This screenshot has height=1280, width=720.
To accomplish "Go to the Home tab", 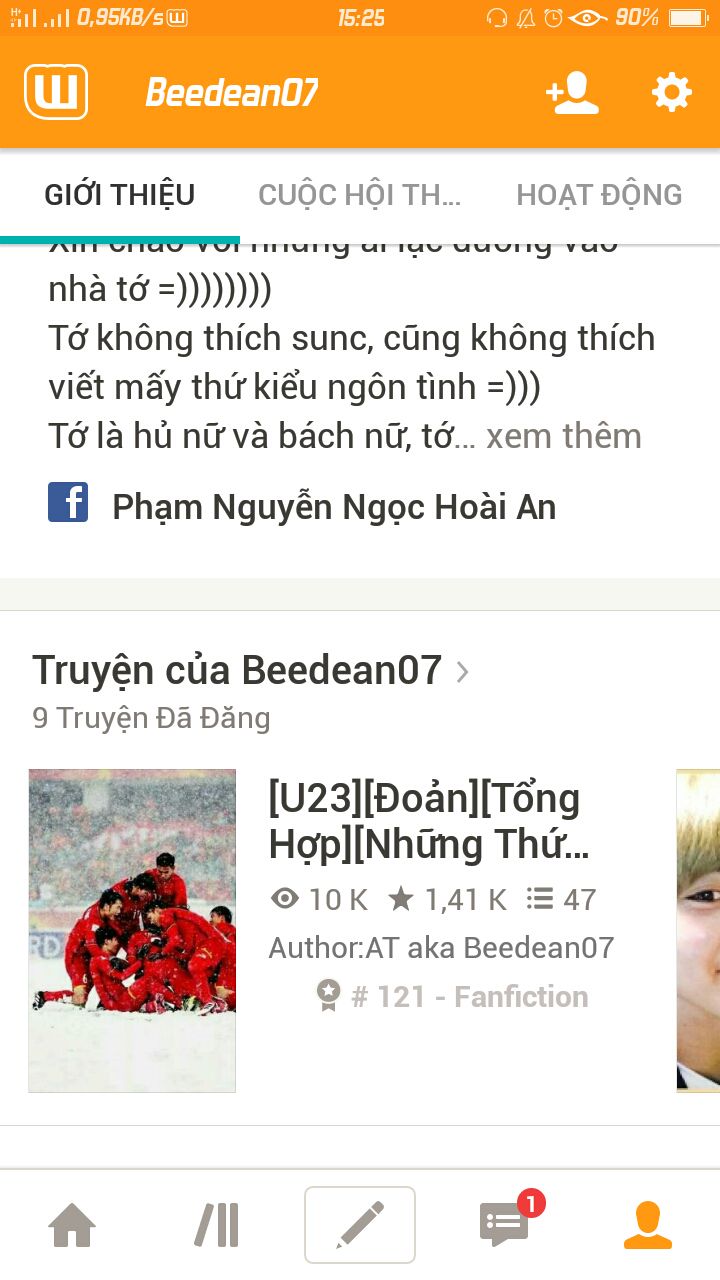I will [72, 1225].
